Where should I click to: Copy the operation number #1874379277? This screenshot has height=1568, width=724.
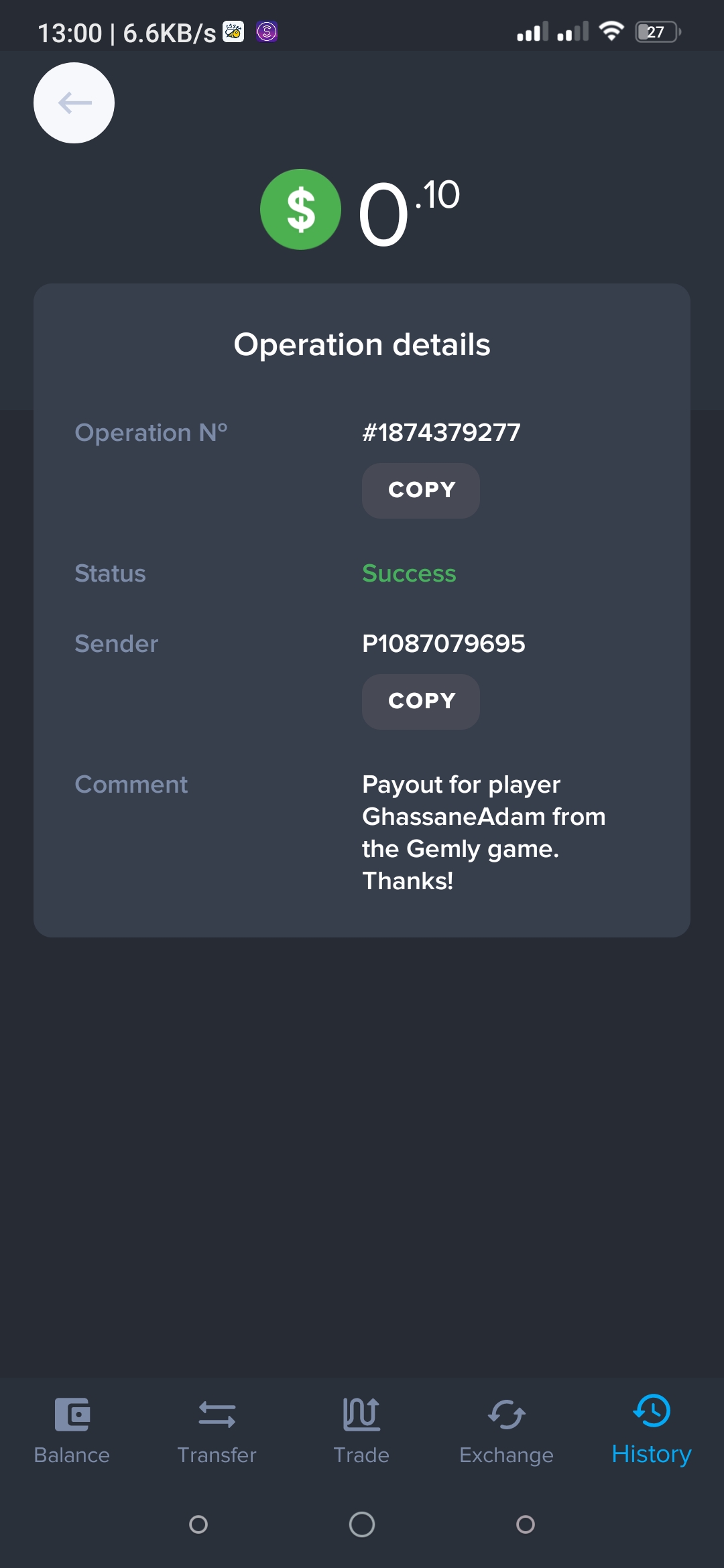click(420, 491)
